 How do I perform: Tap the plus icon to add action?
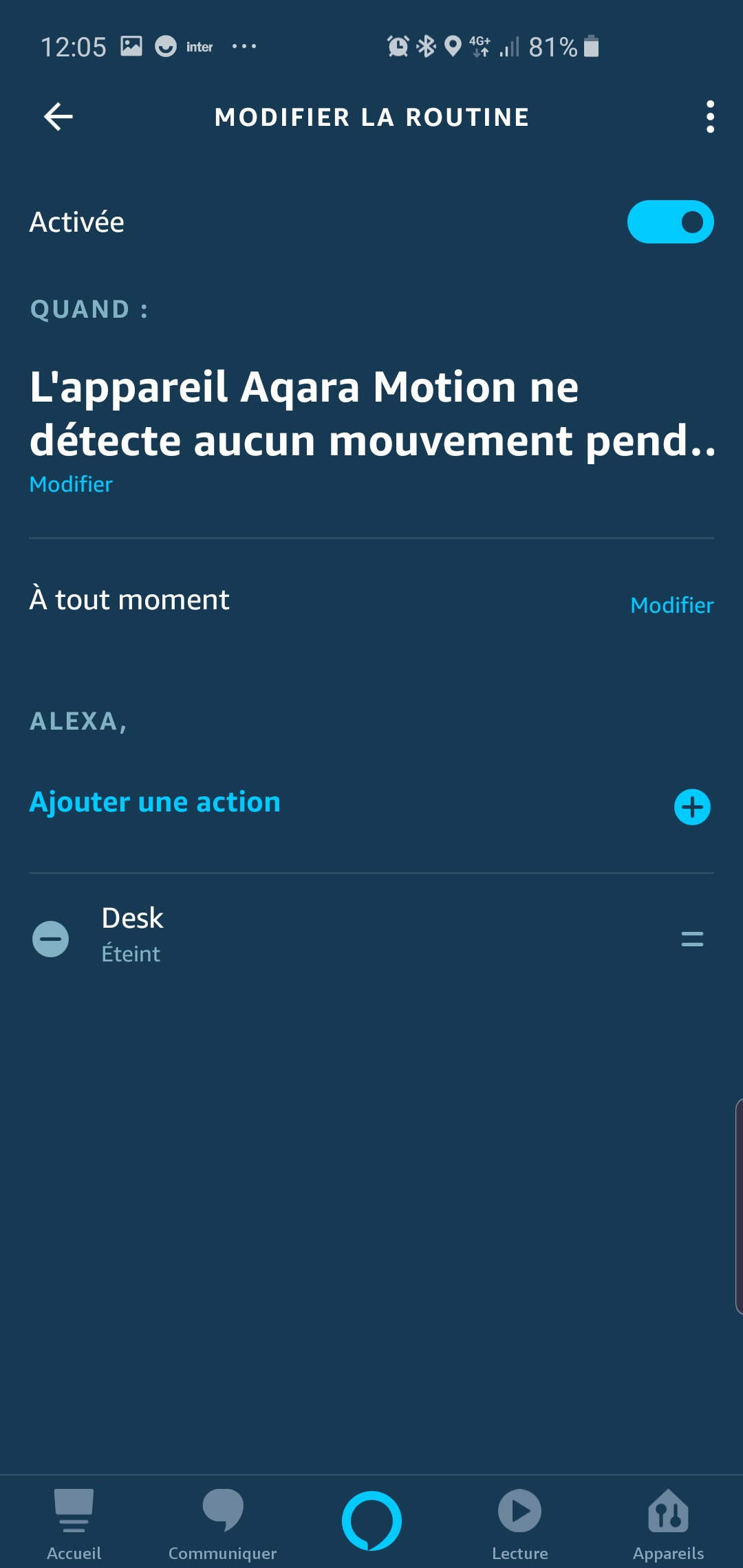coord(692,807)
